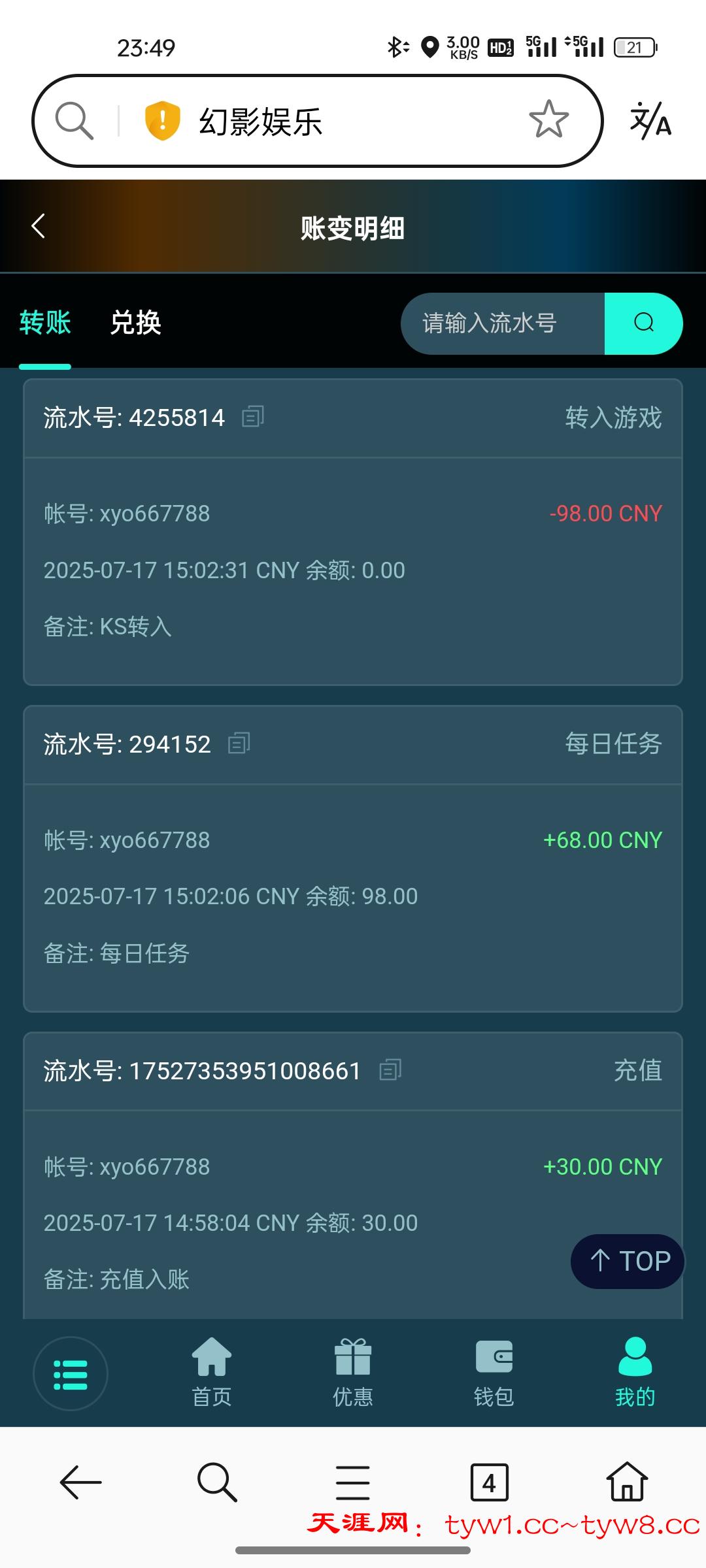Screen dimensions: 706x1568
Task: Switch to the 兑换 tab
Action: click(x=135, y=323)
